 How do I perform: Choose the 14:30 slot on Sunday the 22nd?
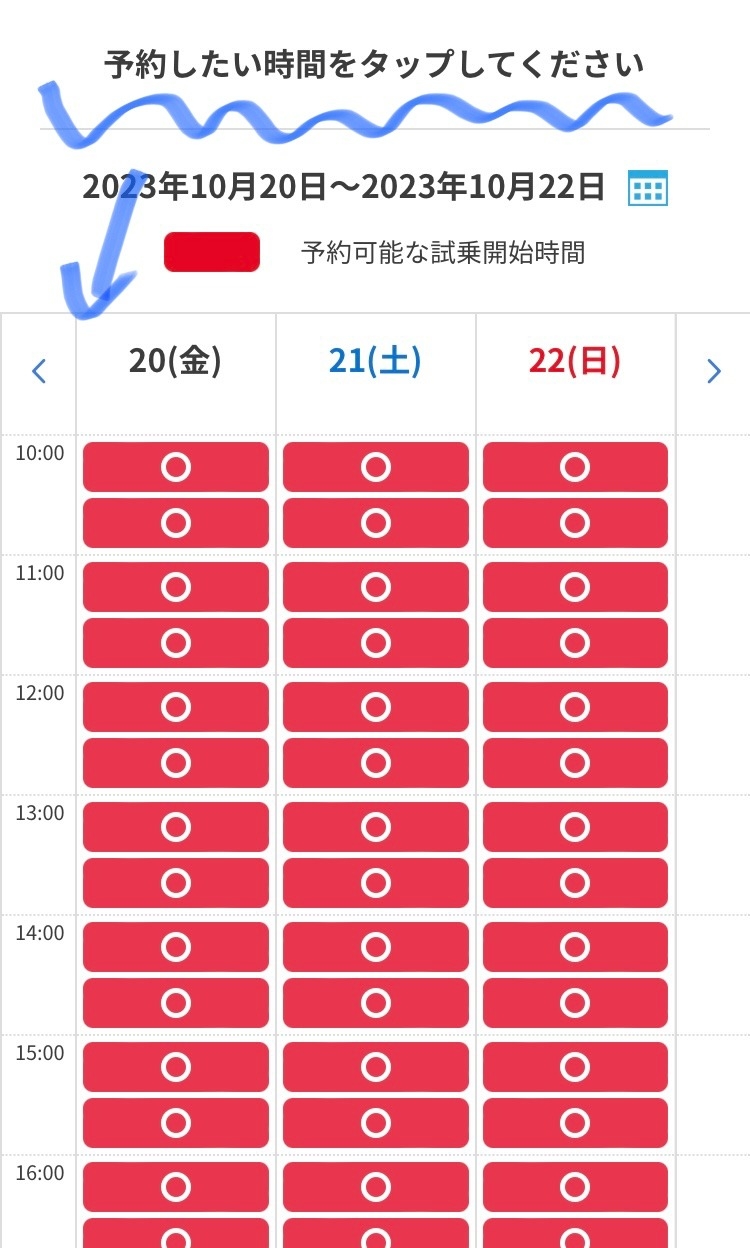pyautogui.click(x=575, y=1003)
